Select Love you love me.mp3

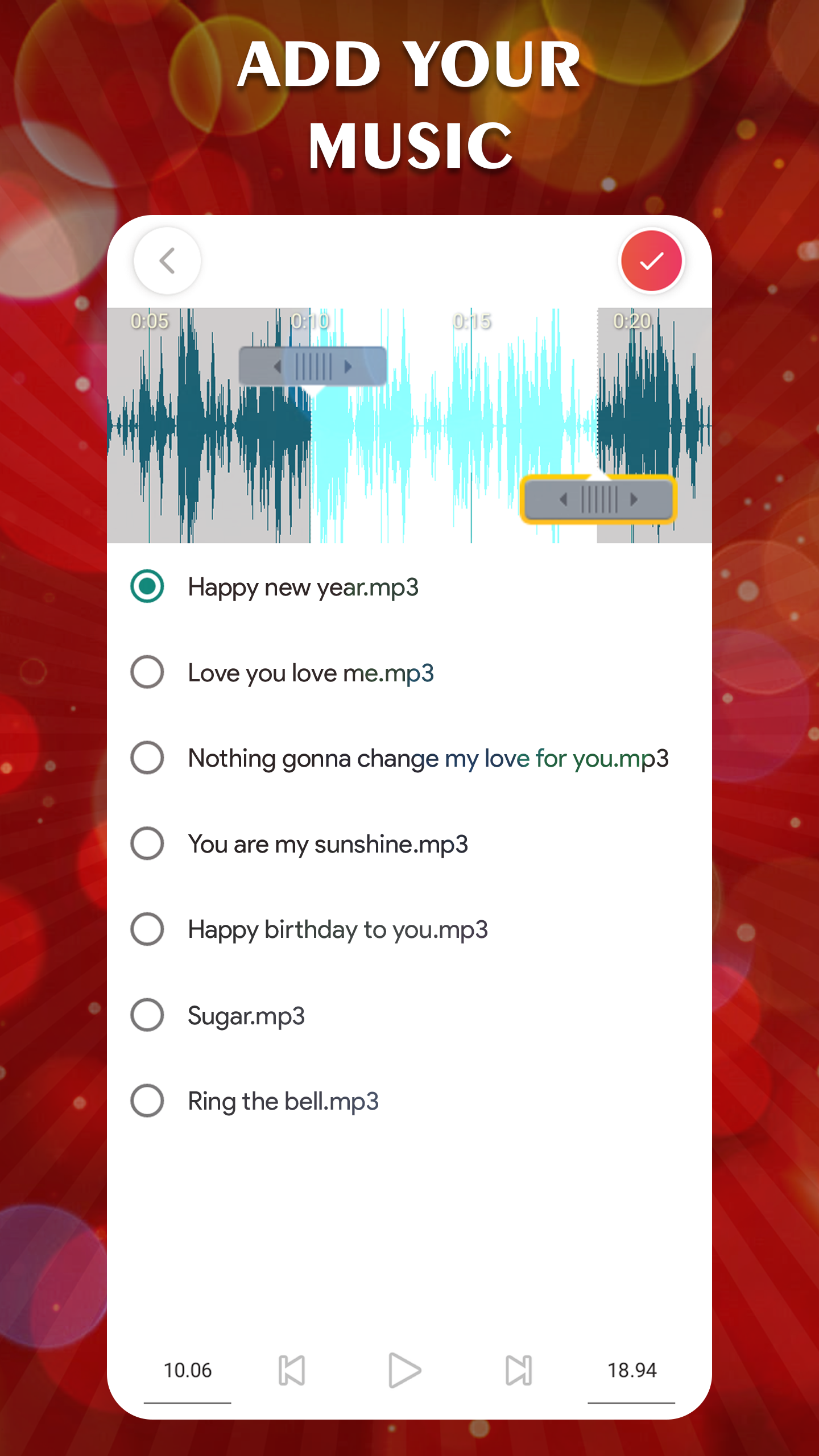click(147, 673)
